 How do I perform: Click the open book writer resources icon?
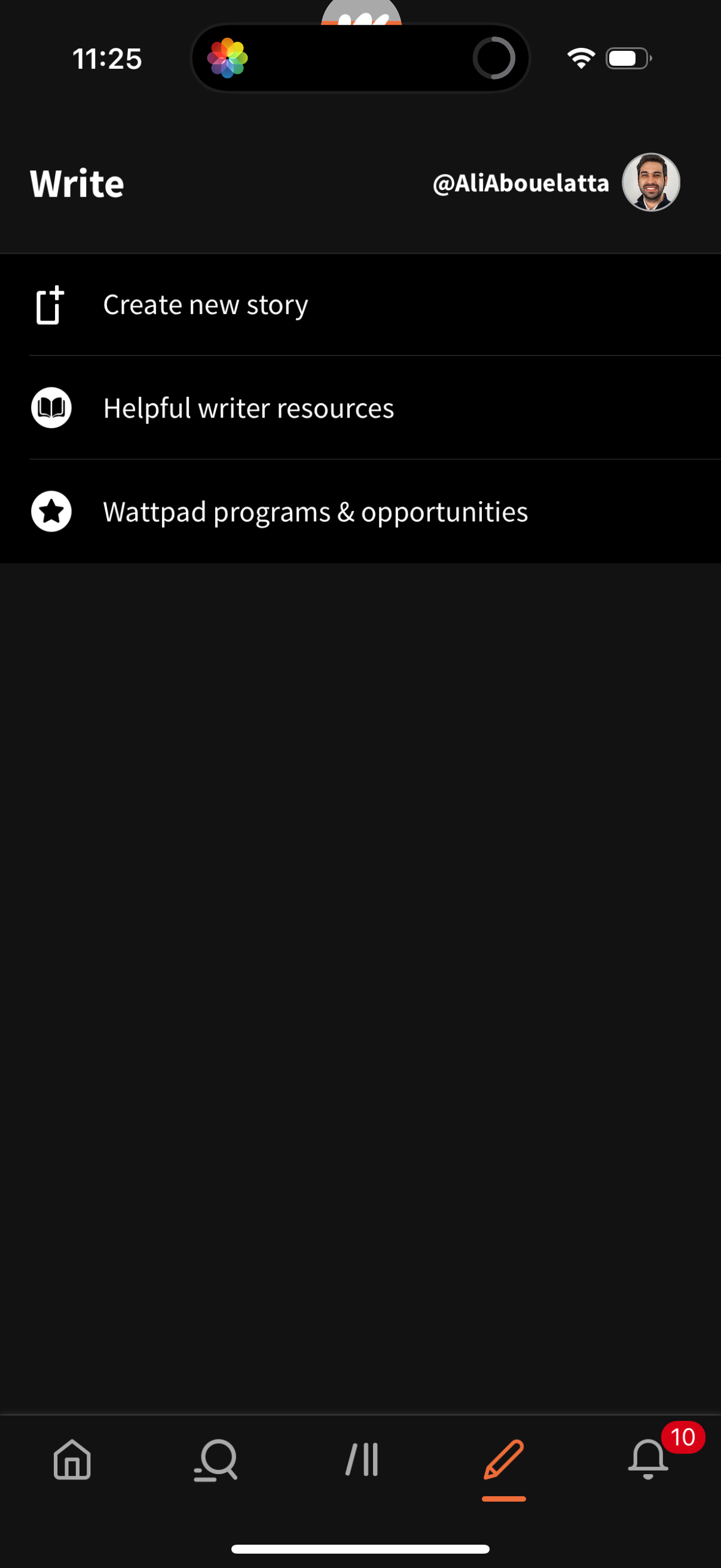[51, 407]
